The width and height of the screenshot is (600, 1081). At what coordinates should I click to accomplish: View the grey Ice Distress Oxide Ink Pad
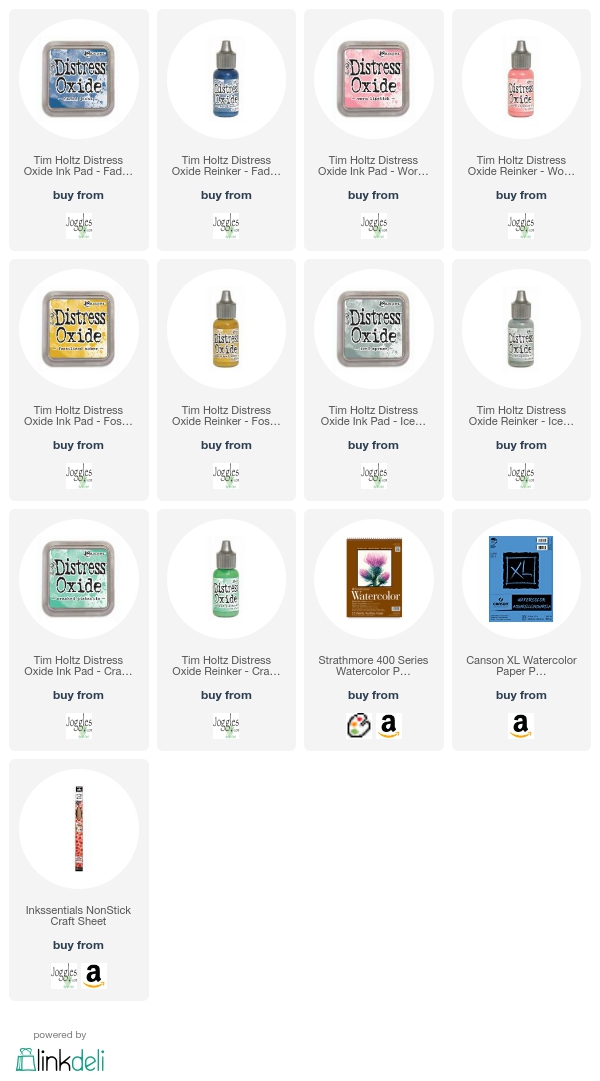pos(373,329)
